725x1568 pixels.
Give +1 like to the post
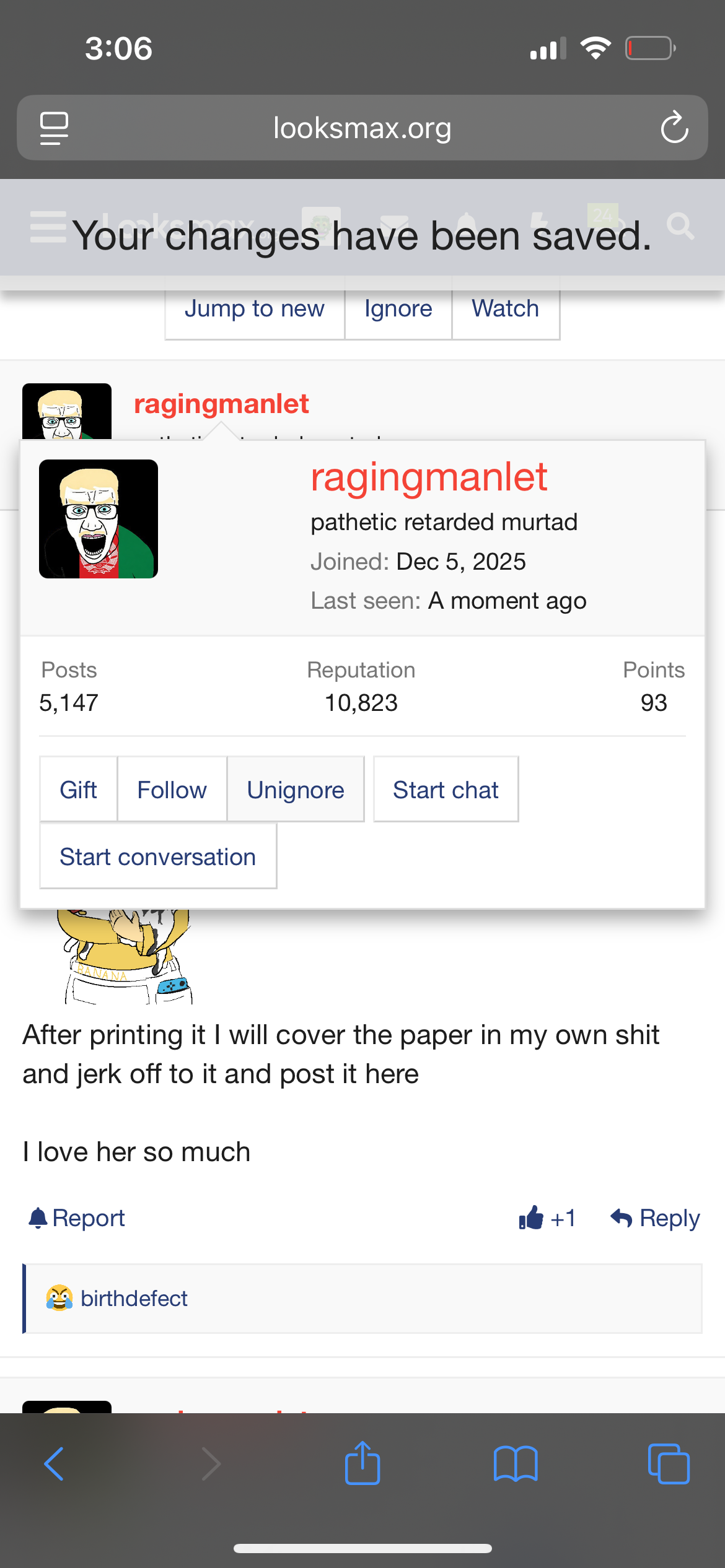pos(548,1218)
